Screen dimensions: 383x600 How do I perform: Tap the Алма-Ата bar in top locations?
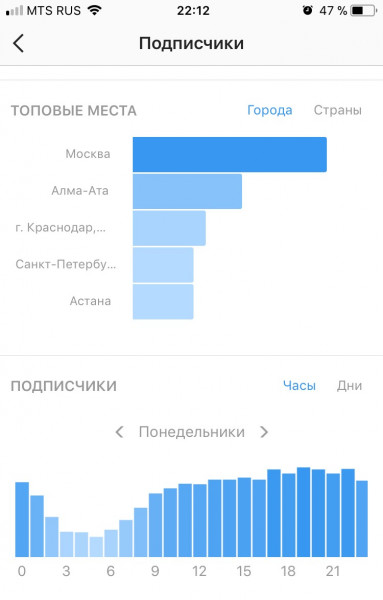[187, 191]
